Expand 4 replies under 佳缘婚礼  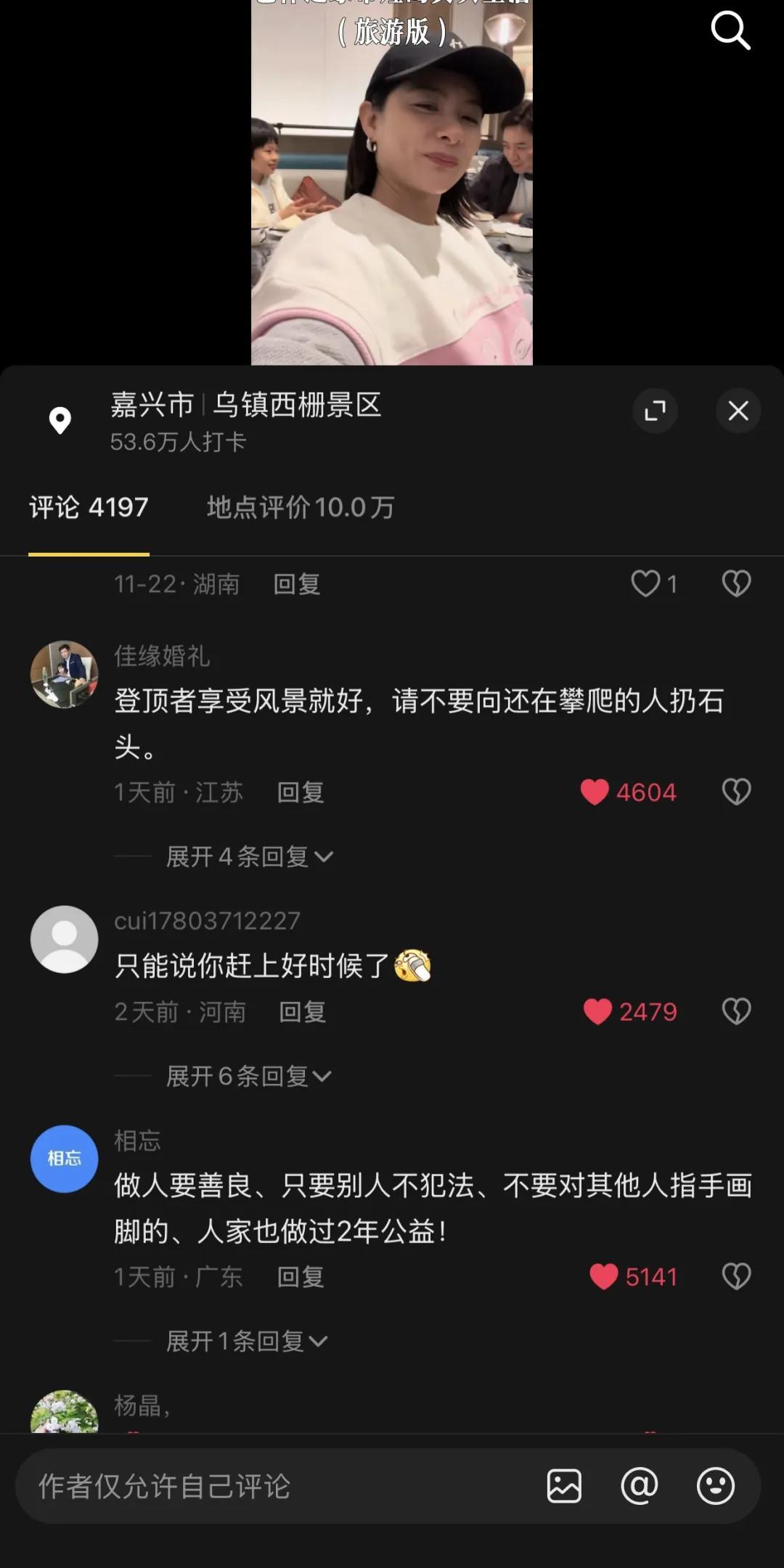tap(248, 857)
